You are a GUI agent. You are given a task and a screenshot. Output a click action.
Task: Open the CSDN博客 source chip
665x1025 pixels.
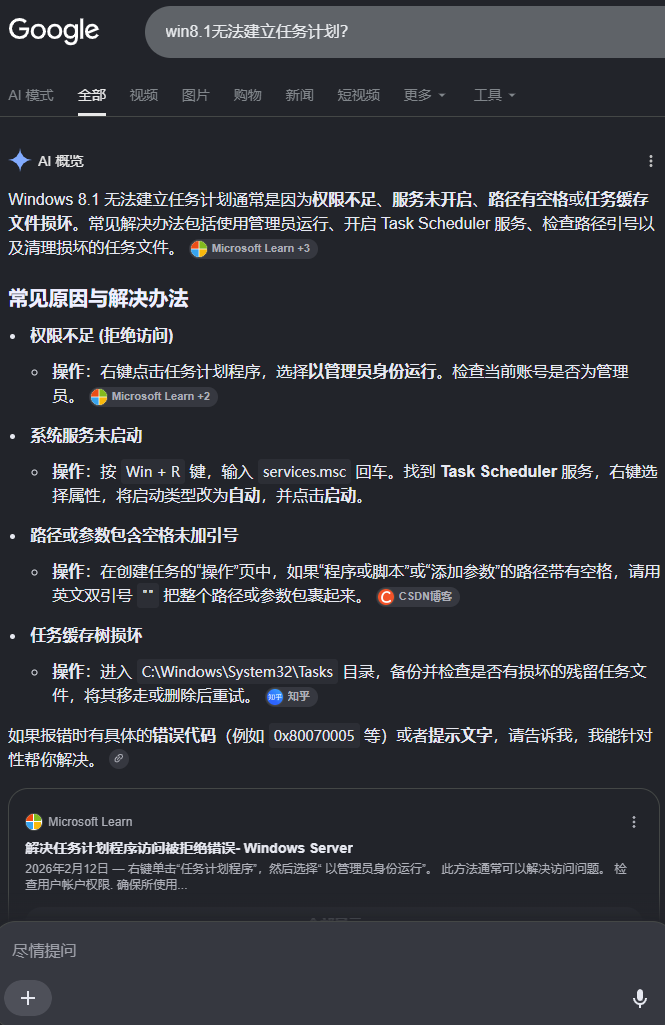(418, 596)
